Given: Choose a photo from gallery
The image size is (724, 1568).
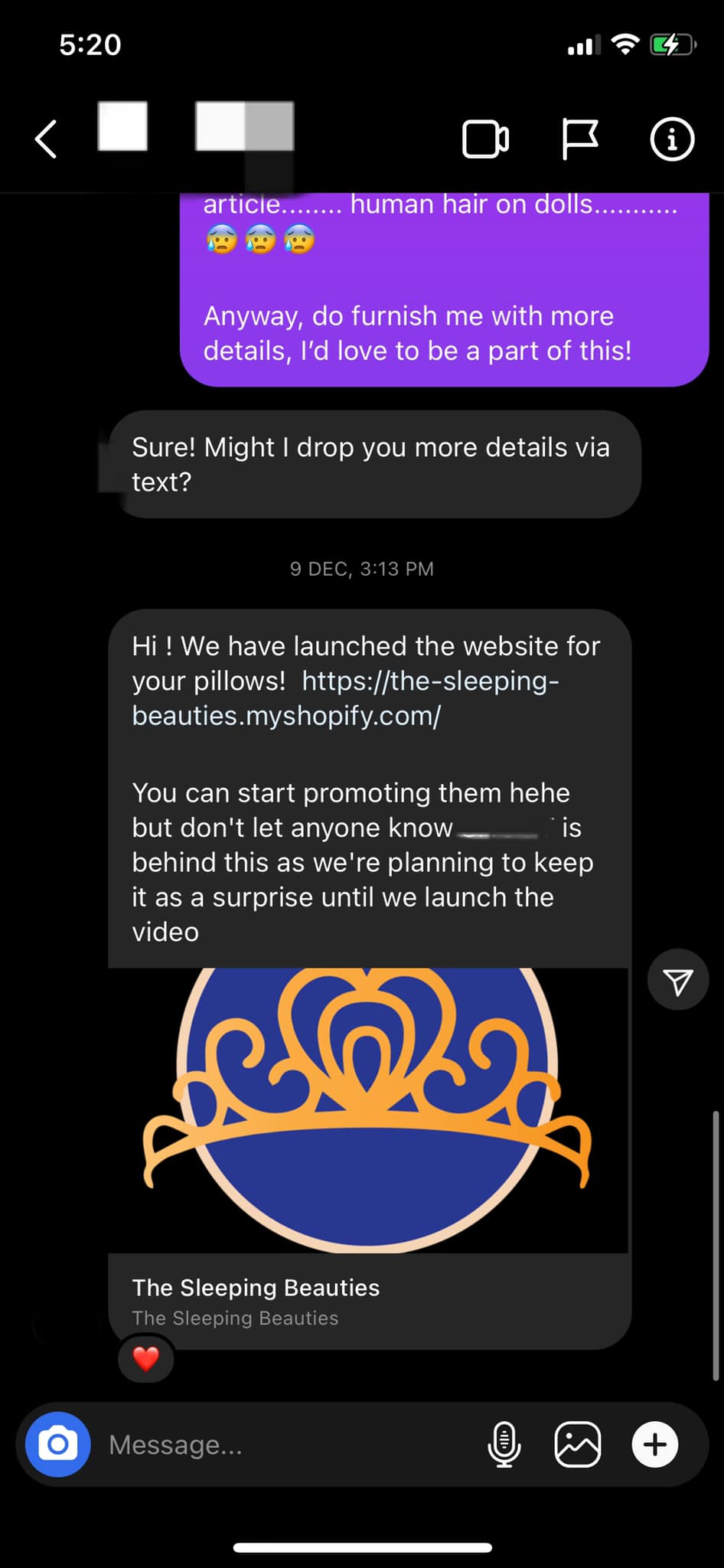Looking at the screenshot, I should pos(577,1445).
